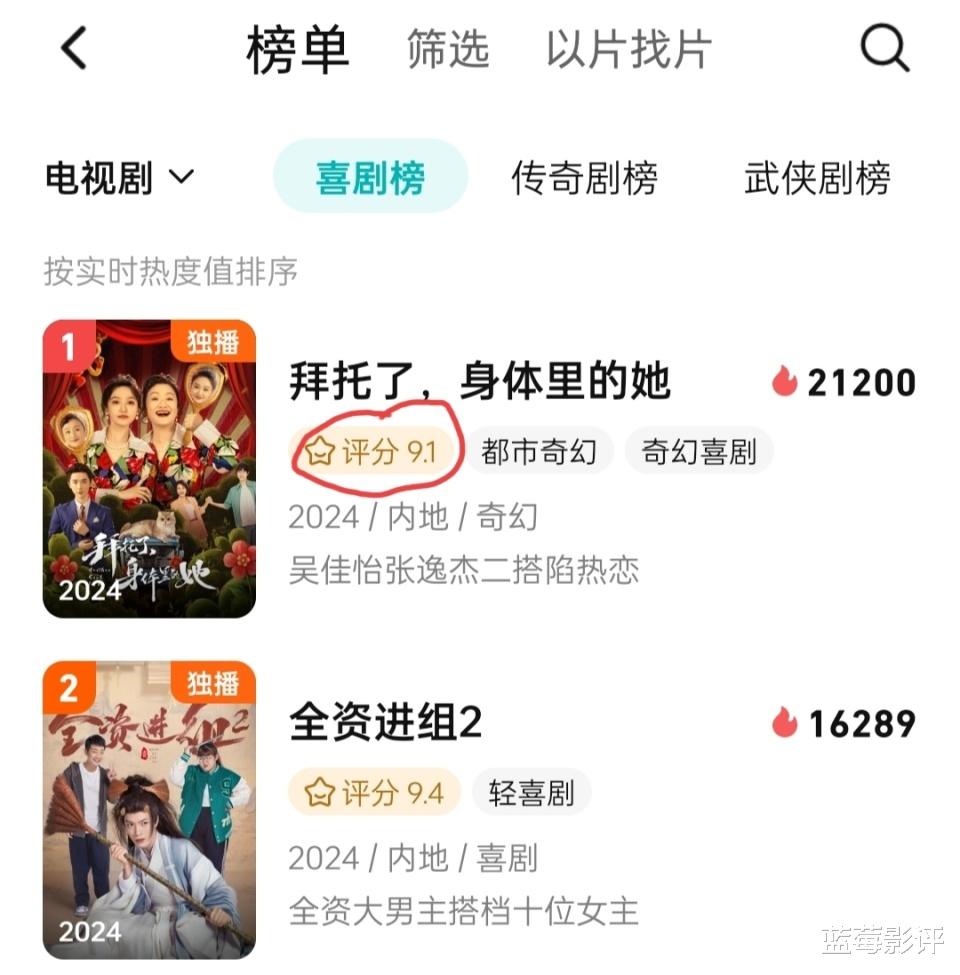This screenshot has width=960, height=975.
Task: Tap the 轻喜剧 tag chip
Action: (531, 793)
